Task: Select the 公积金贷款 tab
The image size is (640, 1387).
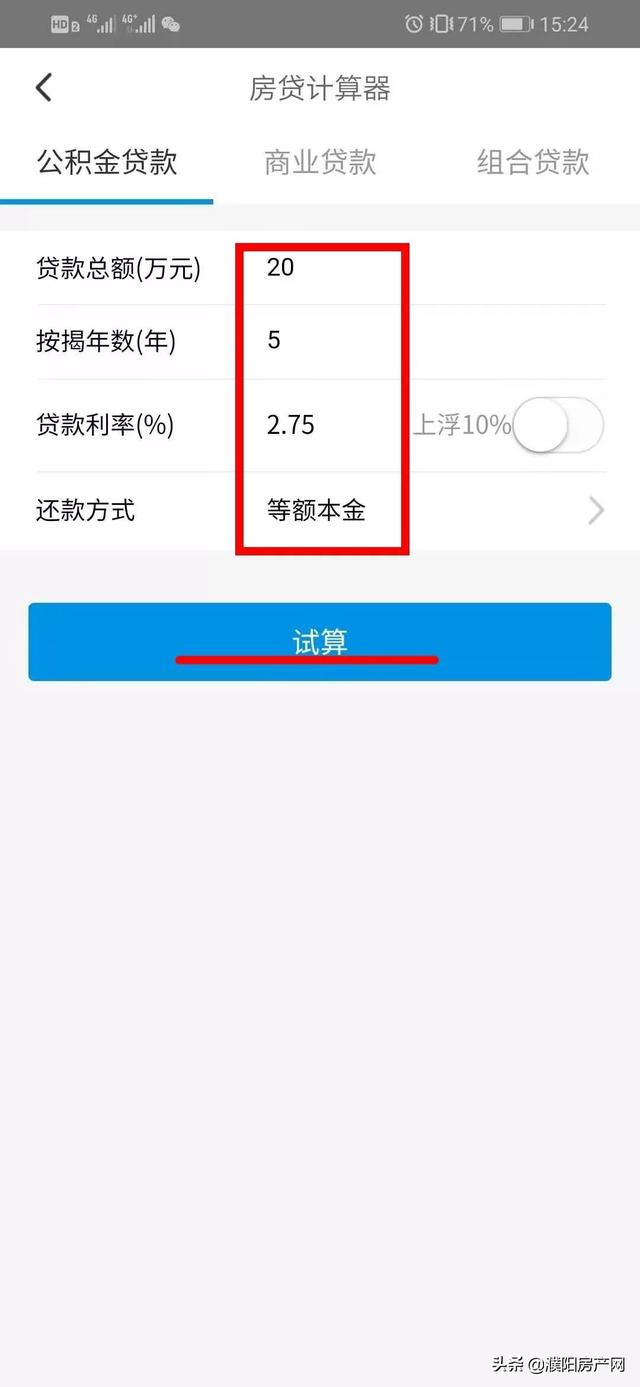Action: tap(107, 162)
